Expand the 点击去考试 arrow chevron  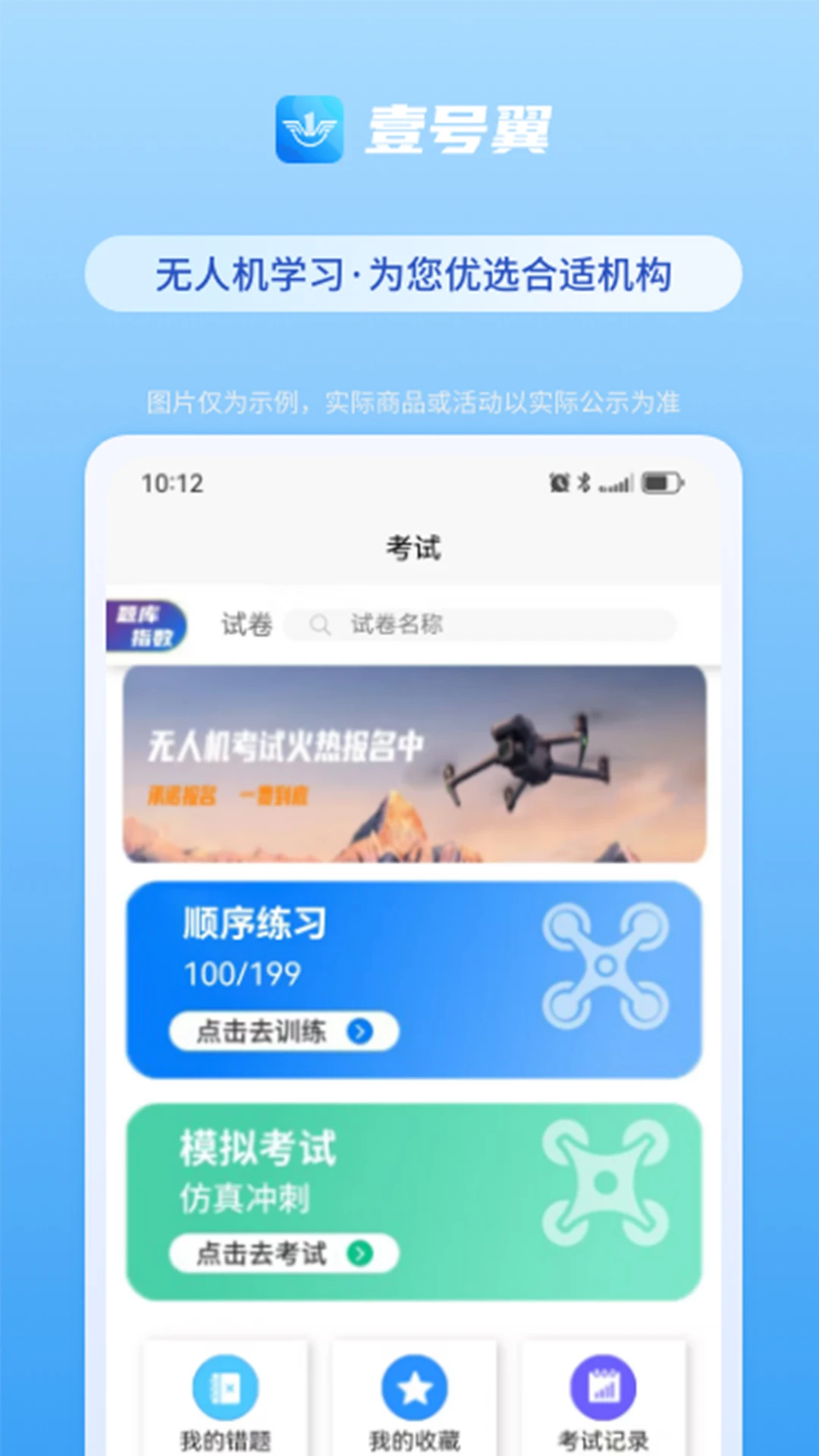[x=358, y=1253]
